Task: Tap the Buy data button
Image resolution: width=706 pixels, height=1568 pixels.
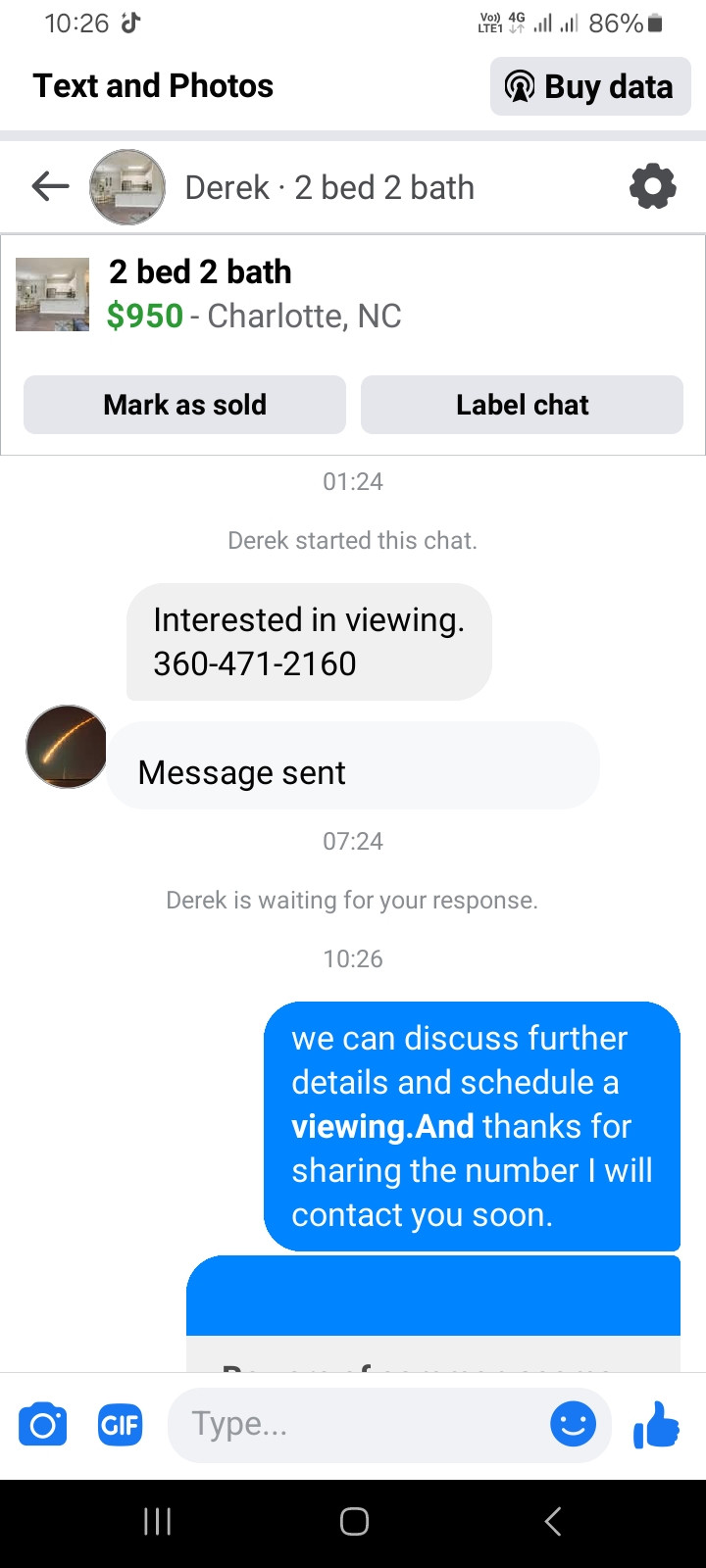Action: (590, 86)
